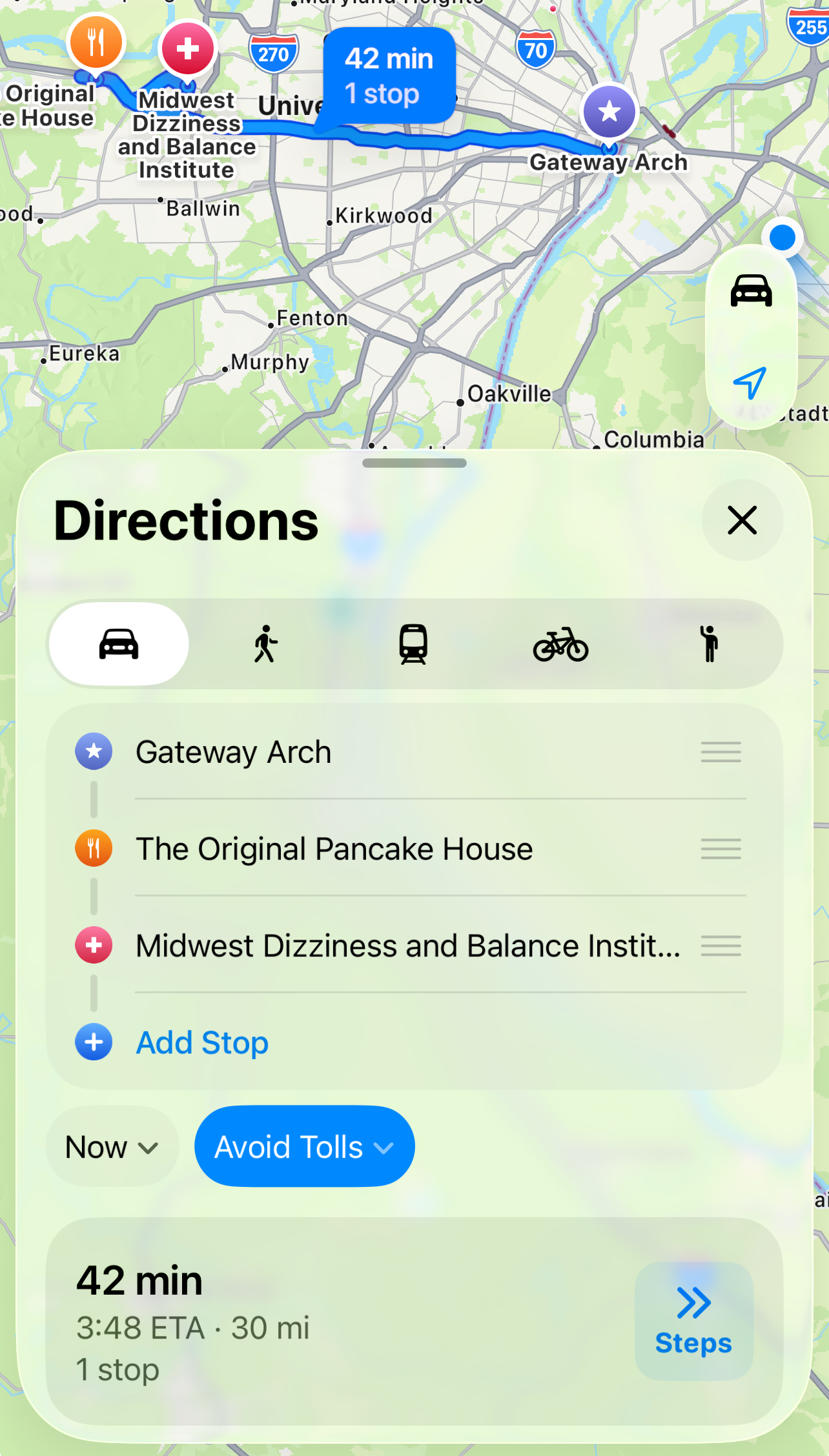Tap the Pancake House restaurant pin
829x1456 pixels.
[96, 43]
